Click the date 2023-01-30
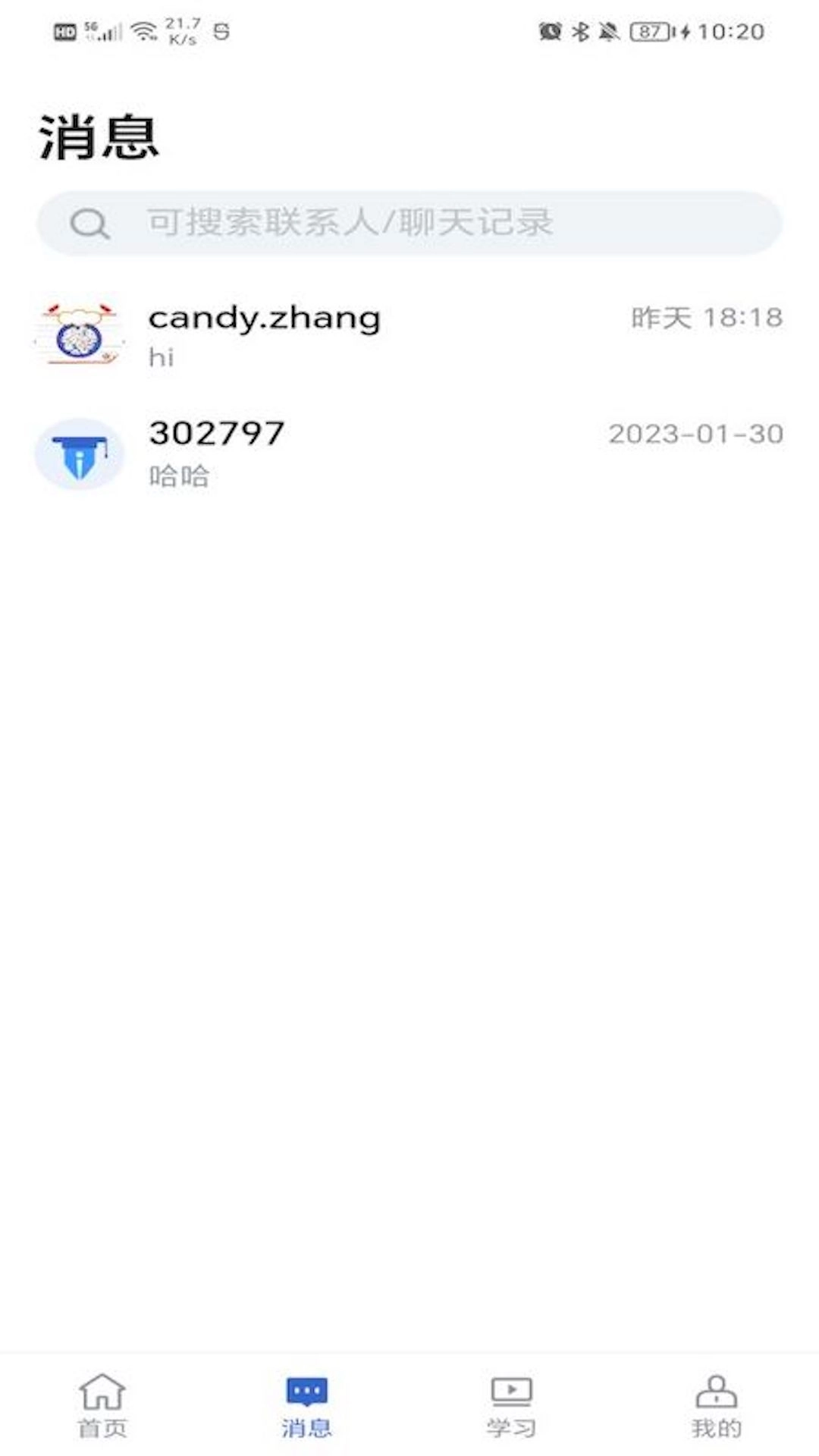Image resolution: width=819 pixels, height=1456 pixels. click(697, 434)
